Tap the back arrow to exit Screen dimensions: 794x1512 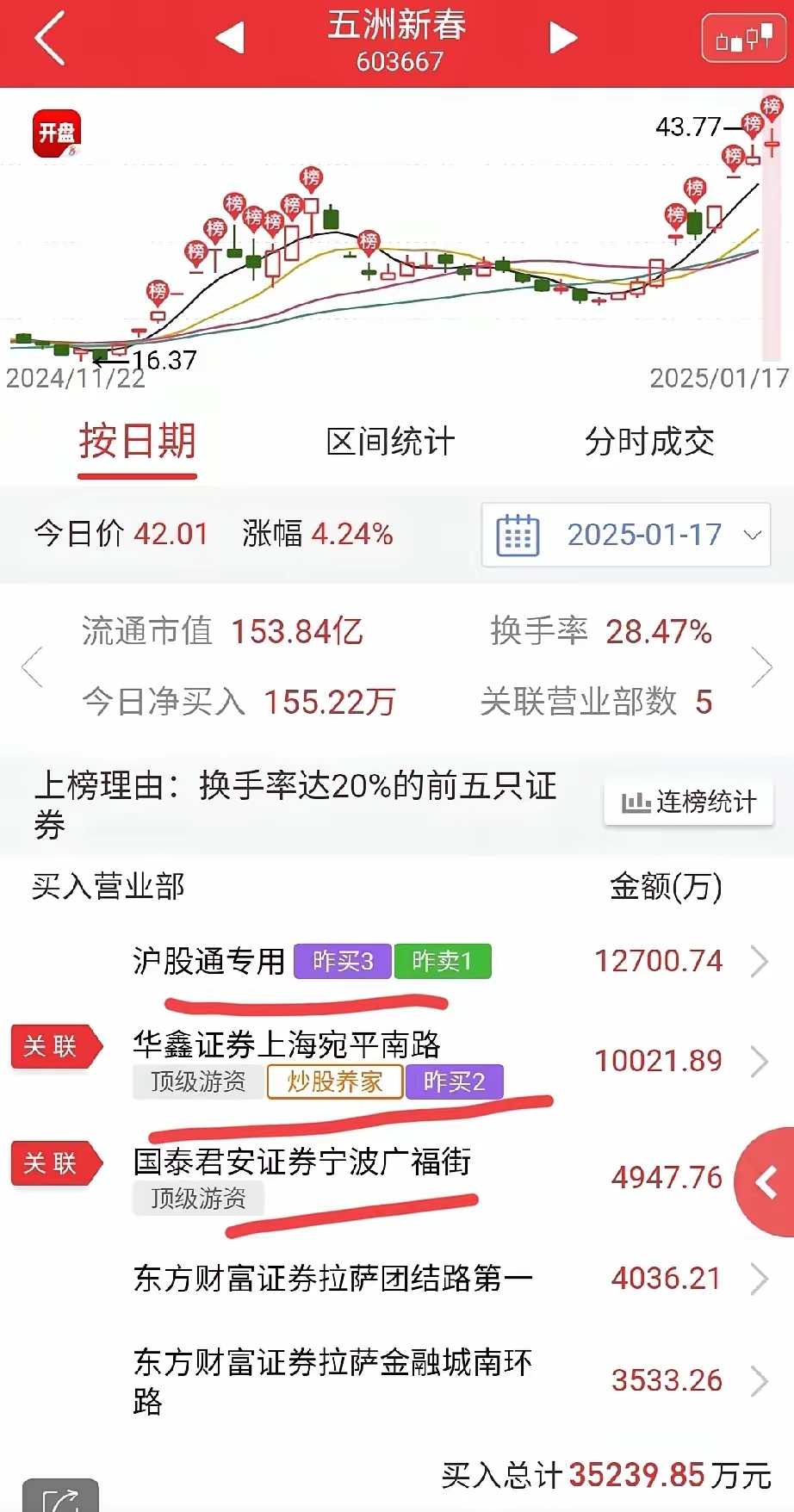(x=47, y=39)
